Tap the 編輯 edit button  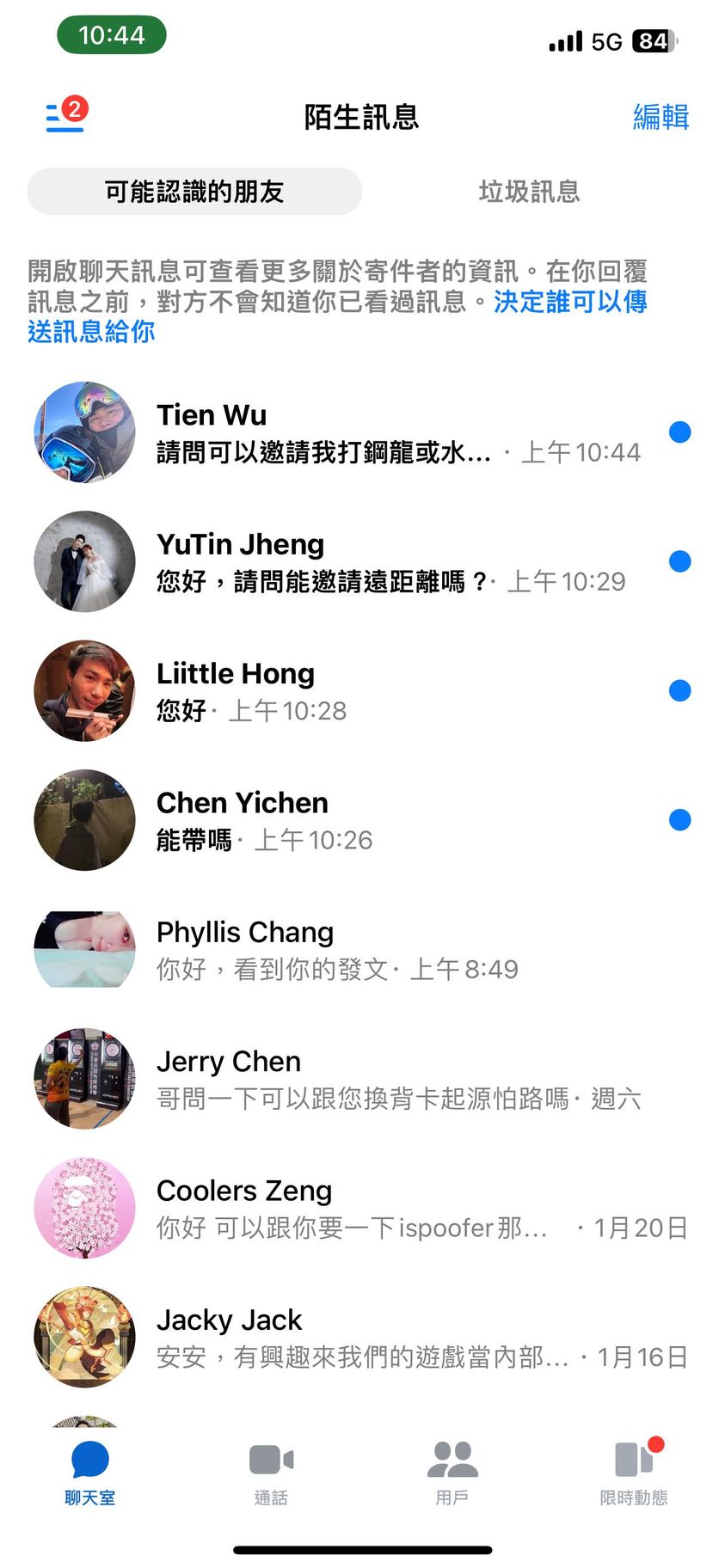[660, 117]
